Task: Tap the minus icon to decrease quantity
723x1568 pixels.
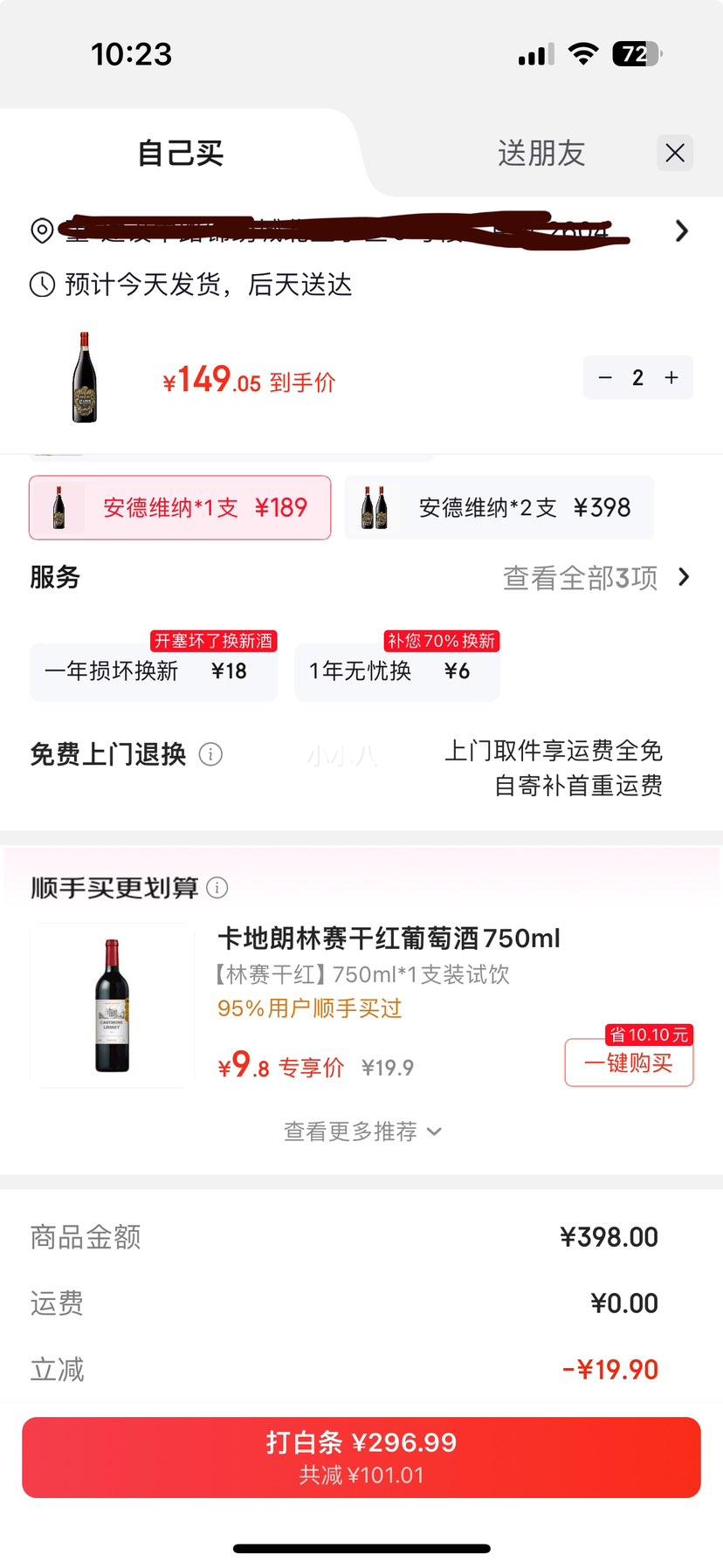Action: click(x=606, y=377)
